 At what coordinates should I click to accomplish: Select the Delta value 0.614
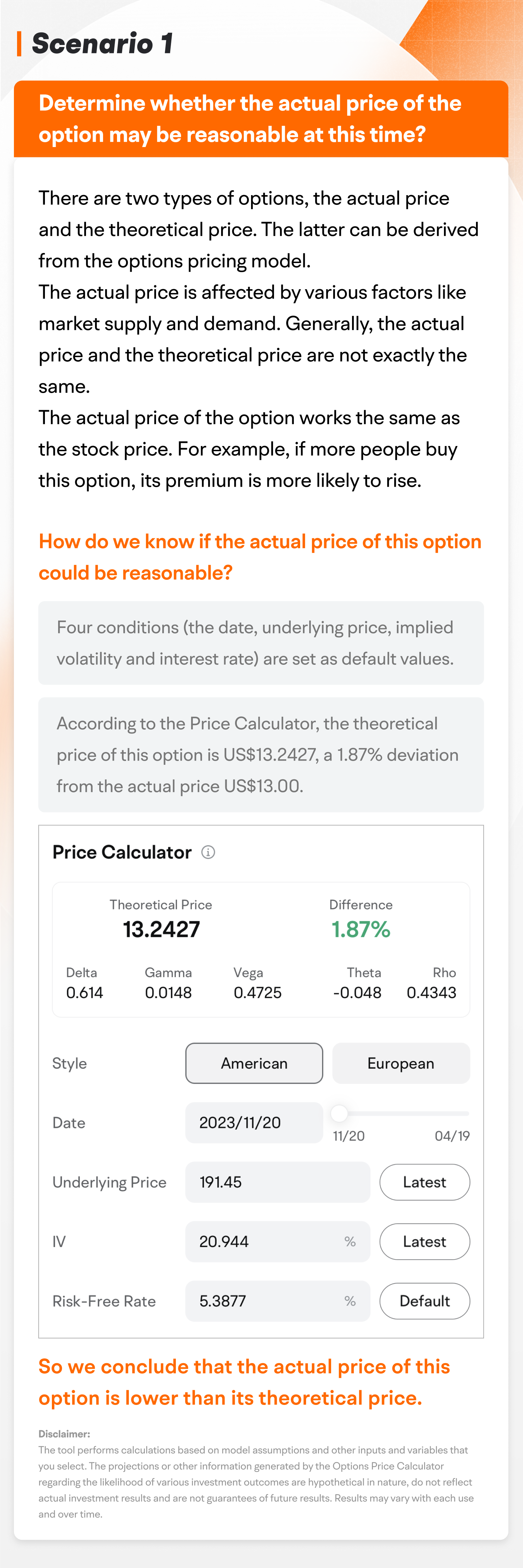(x=85, y=992)
